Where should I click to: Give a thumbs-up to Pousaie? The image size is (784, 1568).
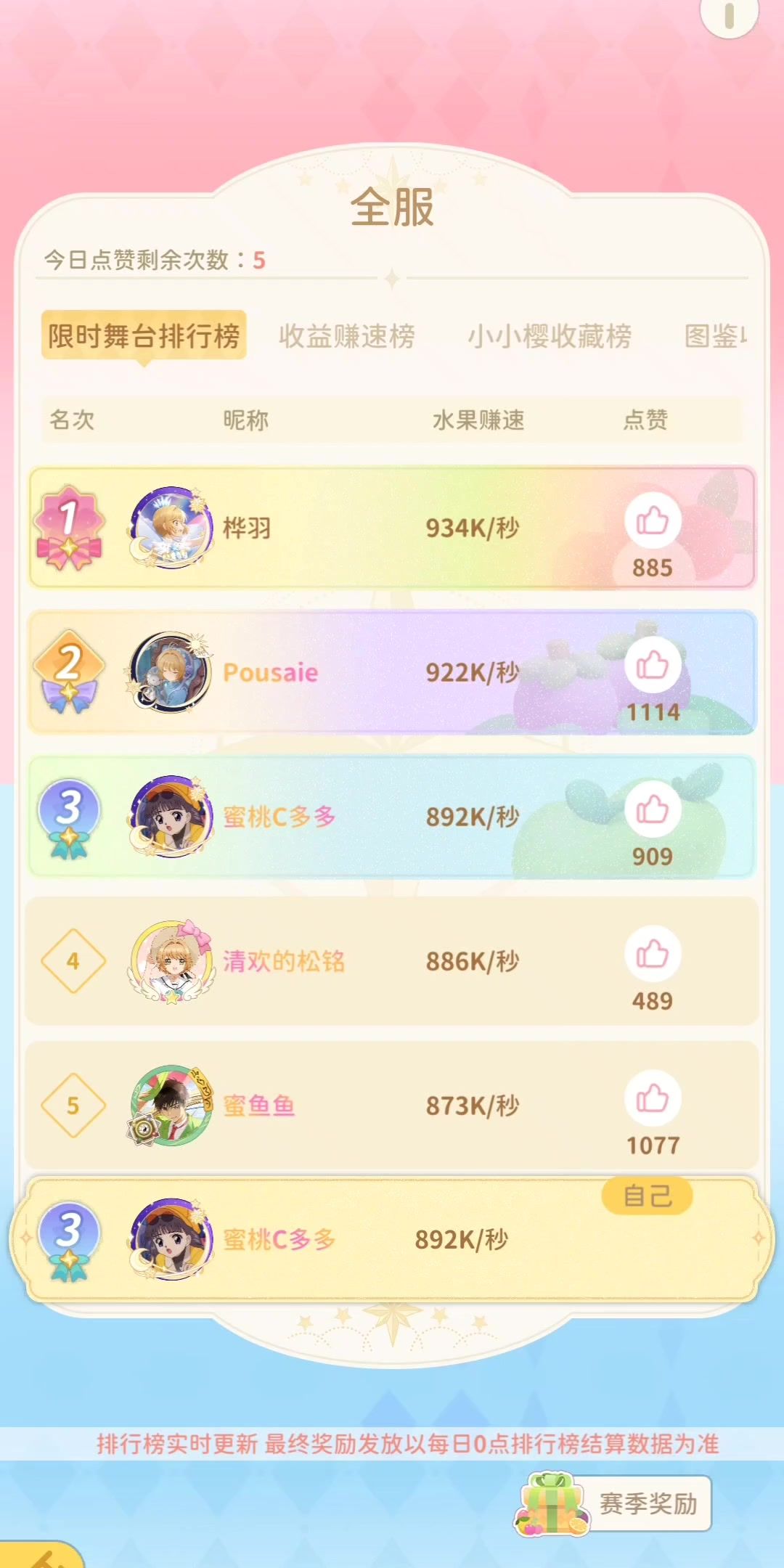[x=652, y=665]
